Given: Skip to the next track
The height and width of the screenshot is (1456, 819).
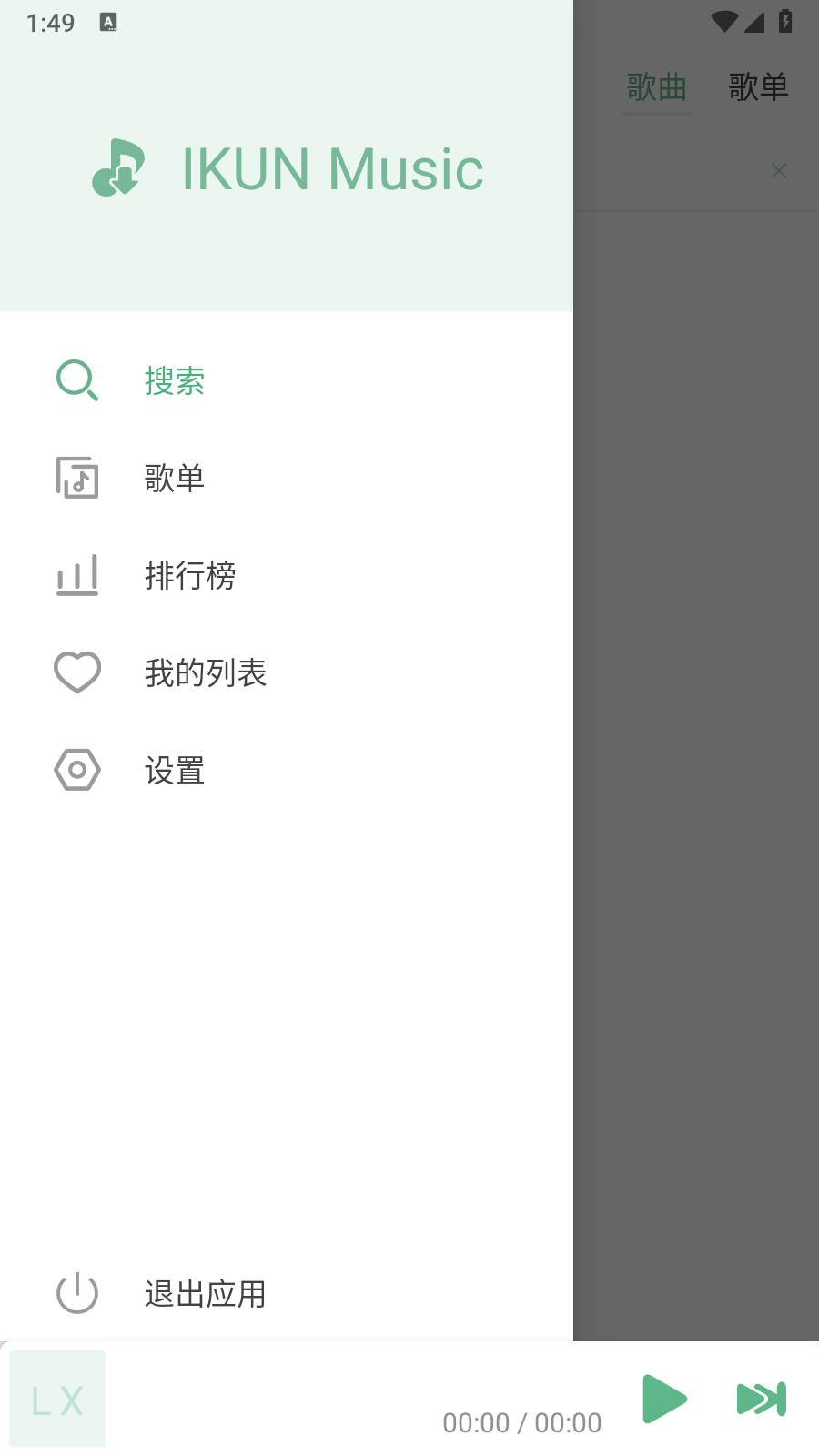Looking at the screenshot, I should pos(763,1400).
